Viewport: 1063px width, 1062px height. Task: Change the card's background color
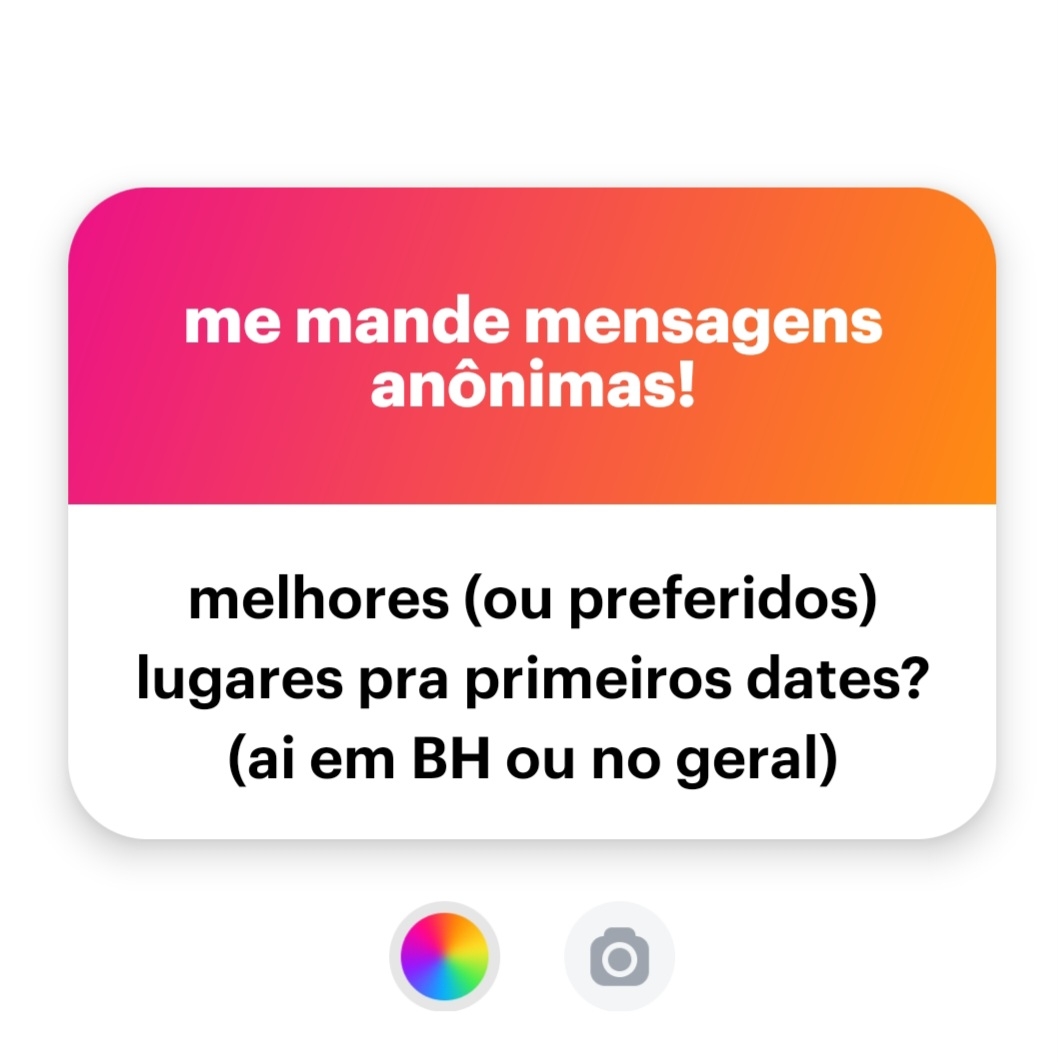coord(444,956)
